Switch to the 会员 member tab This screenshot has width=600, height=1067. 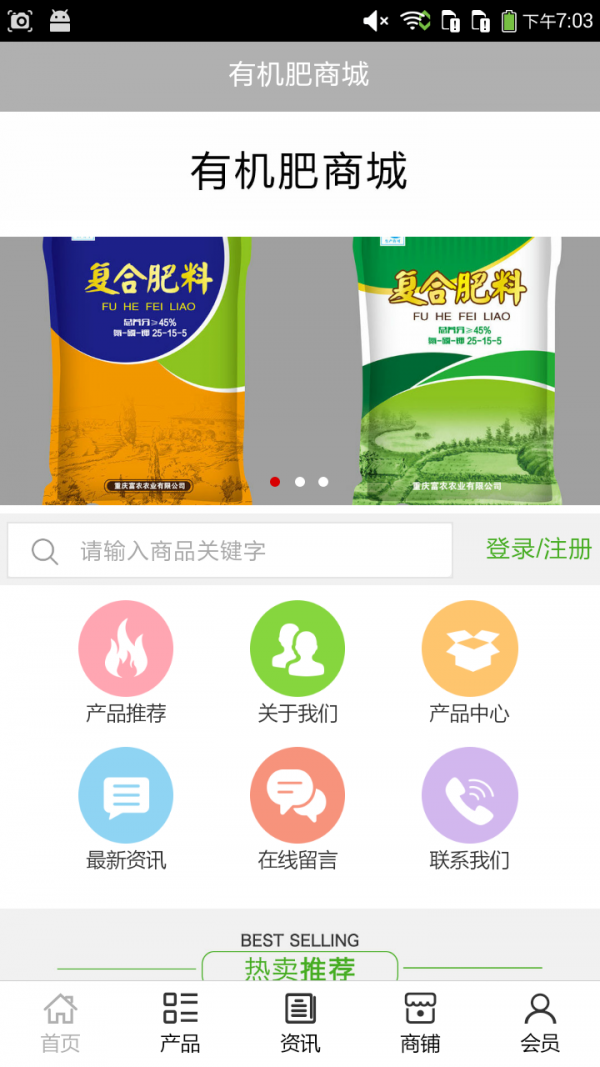(540, 1022)
